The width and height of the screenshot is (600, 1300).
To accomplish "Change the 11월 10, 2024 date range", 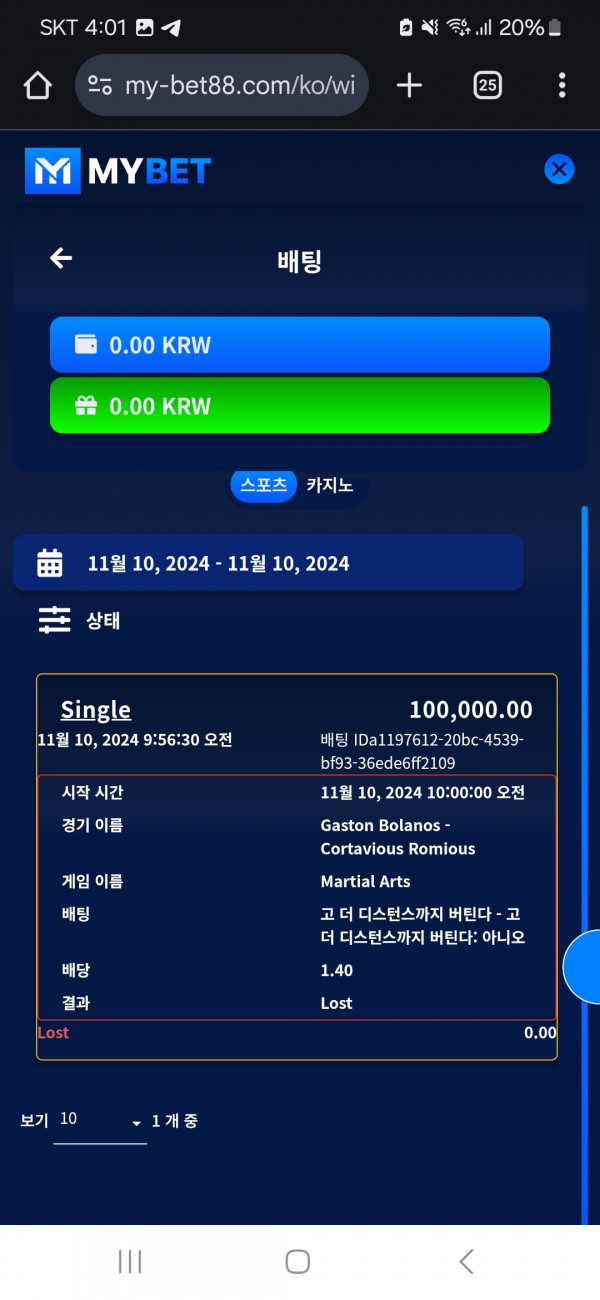I will point(268,563).
